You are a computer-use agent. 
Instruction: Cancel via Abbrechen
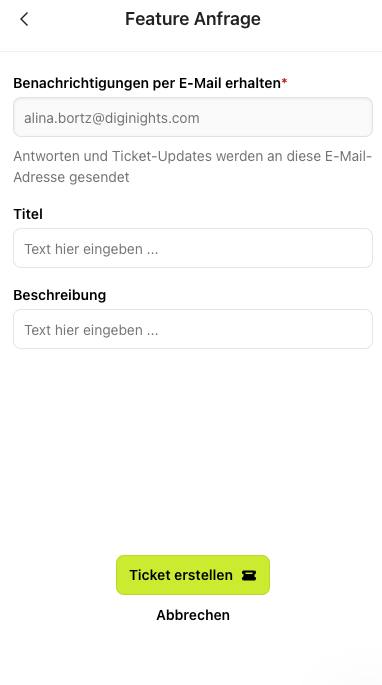(x=193, y=615)
